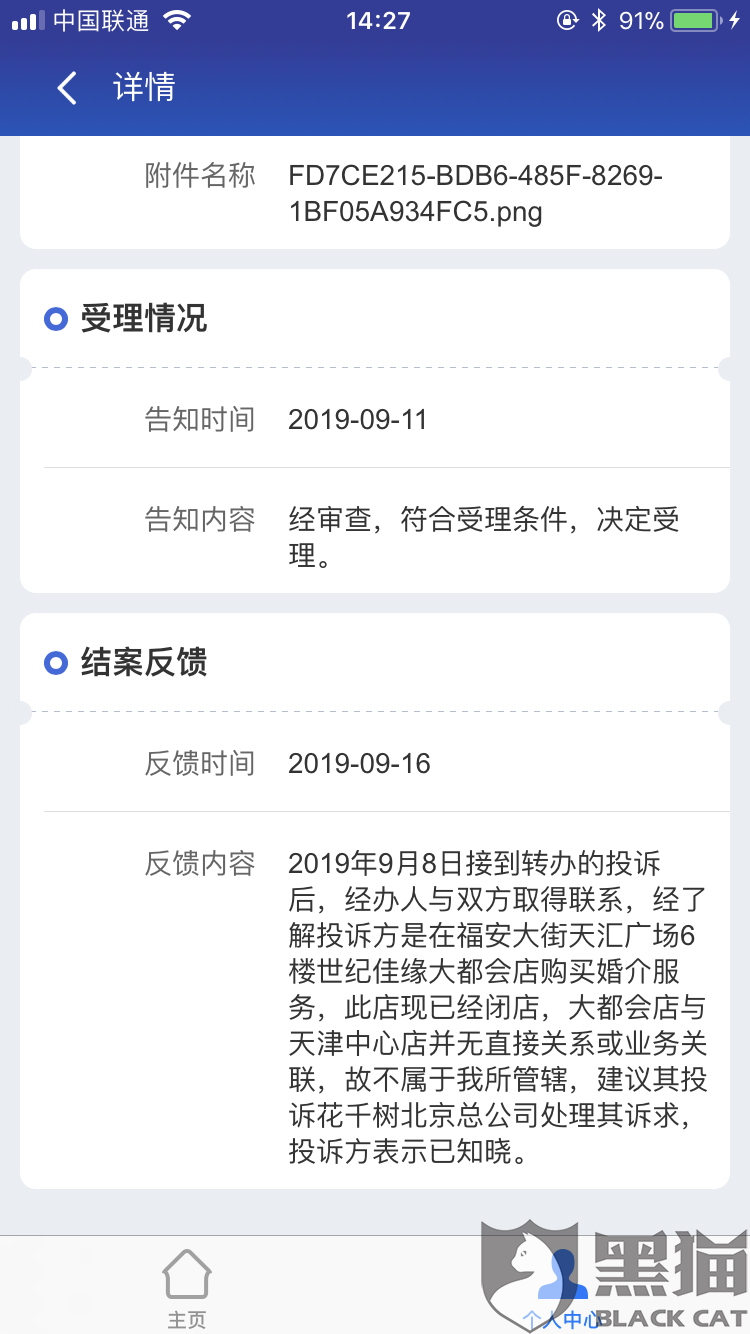Screen dimensions: 750x1334
Task: Switch to the 主页 tab
Action: pos(187,1289)
